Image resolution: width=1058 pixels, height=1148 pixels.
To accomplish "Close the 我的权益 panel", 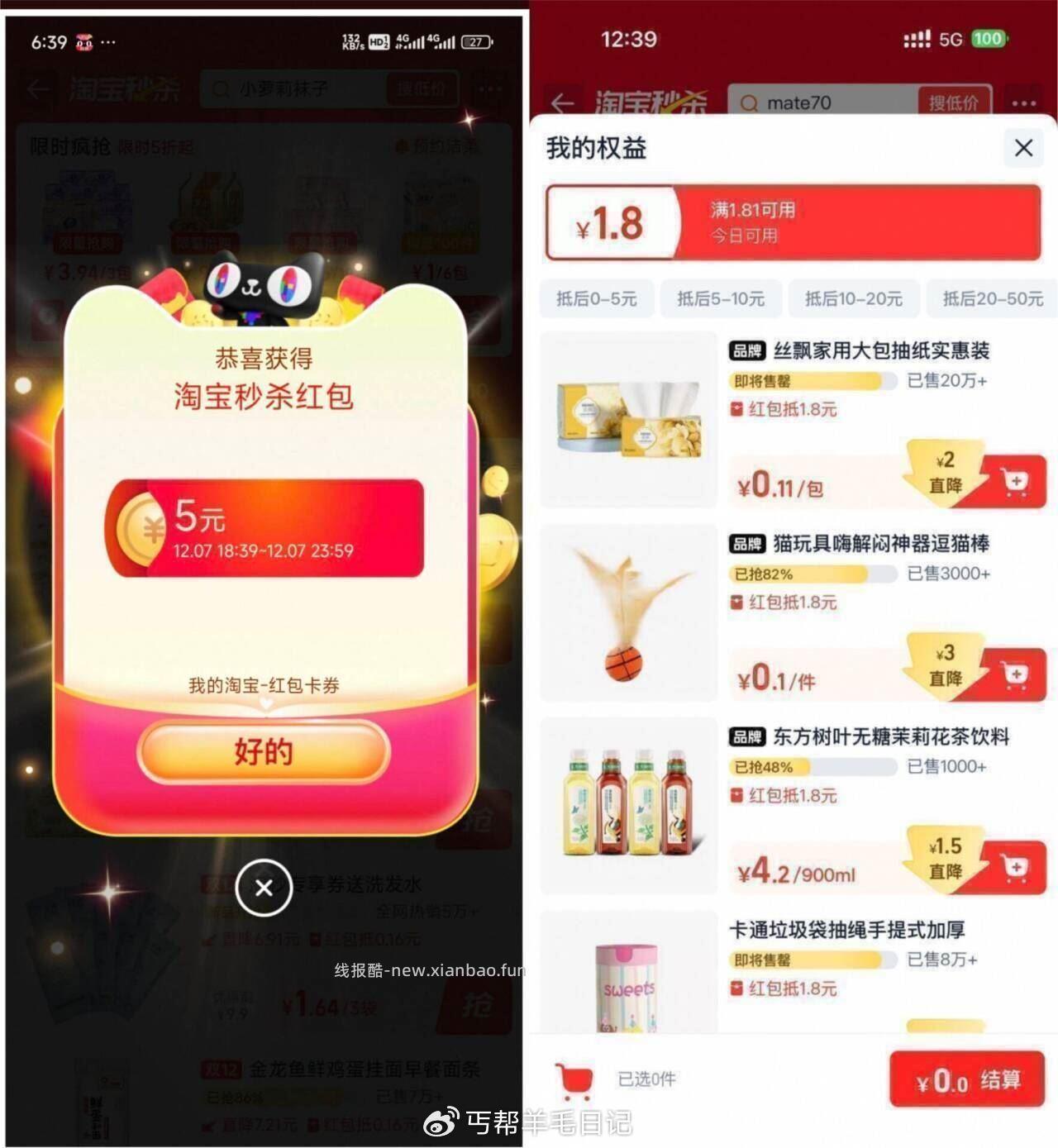I will click(1023, 149).
